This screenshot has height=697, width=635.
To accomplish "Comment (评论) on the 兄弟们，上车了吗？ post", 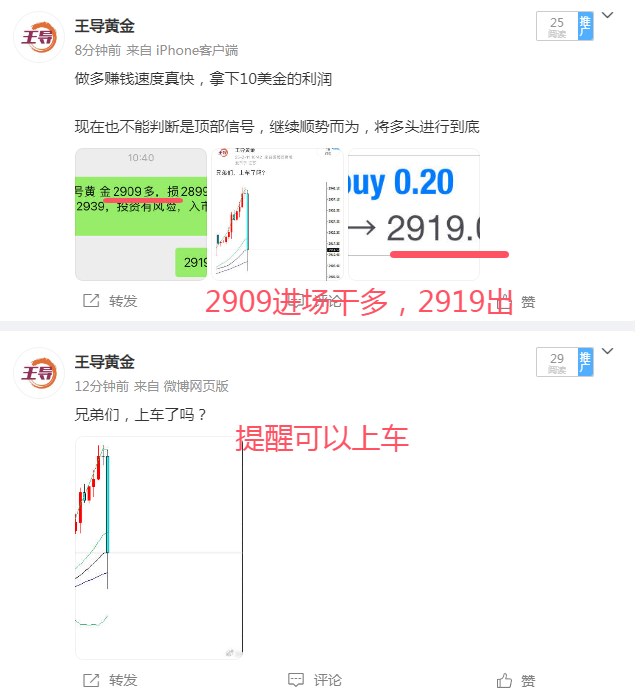I will (315, 680).
